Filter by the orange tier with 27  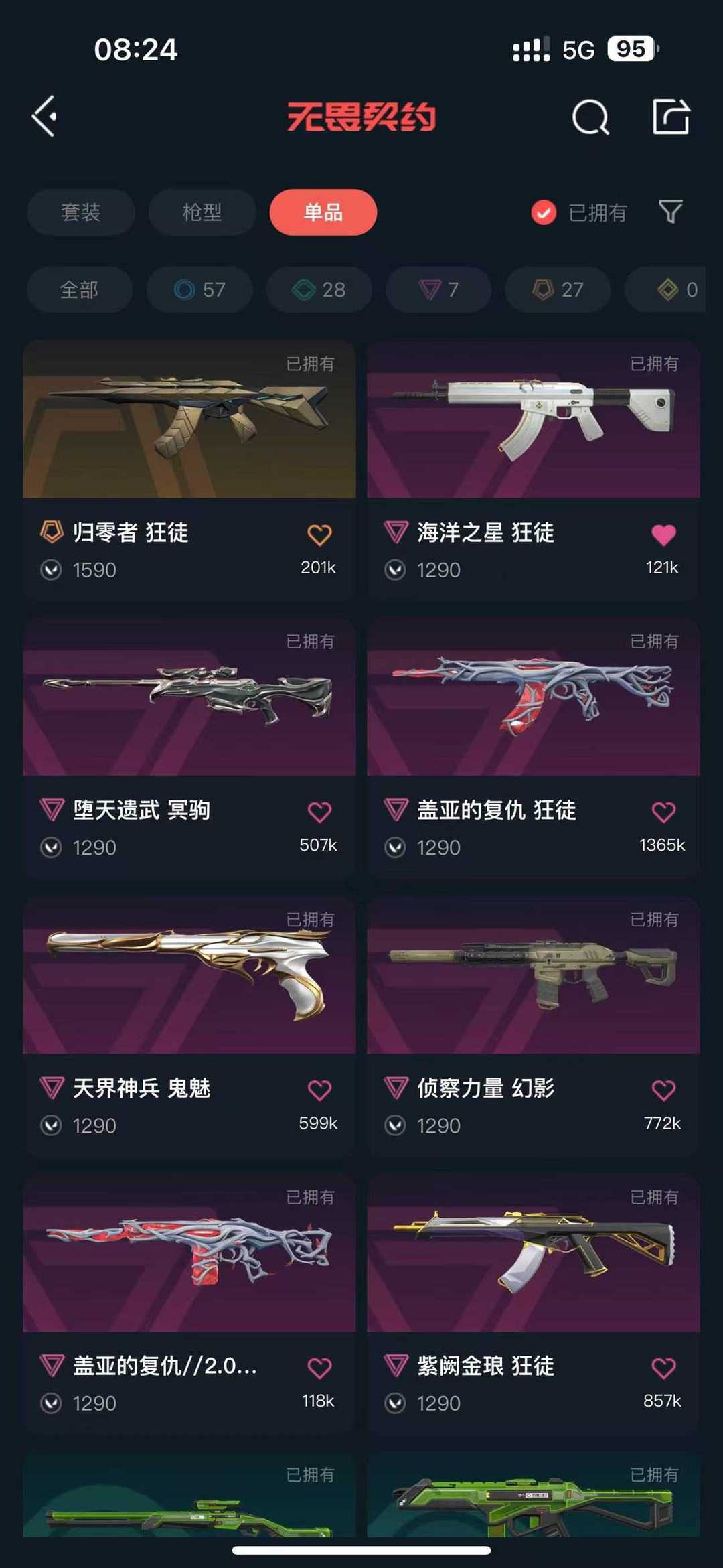click(x=558, y=289)
